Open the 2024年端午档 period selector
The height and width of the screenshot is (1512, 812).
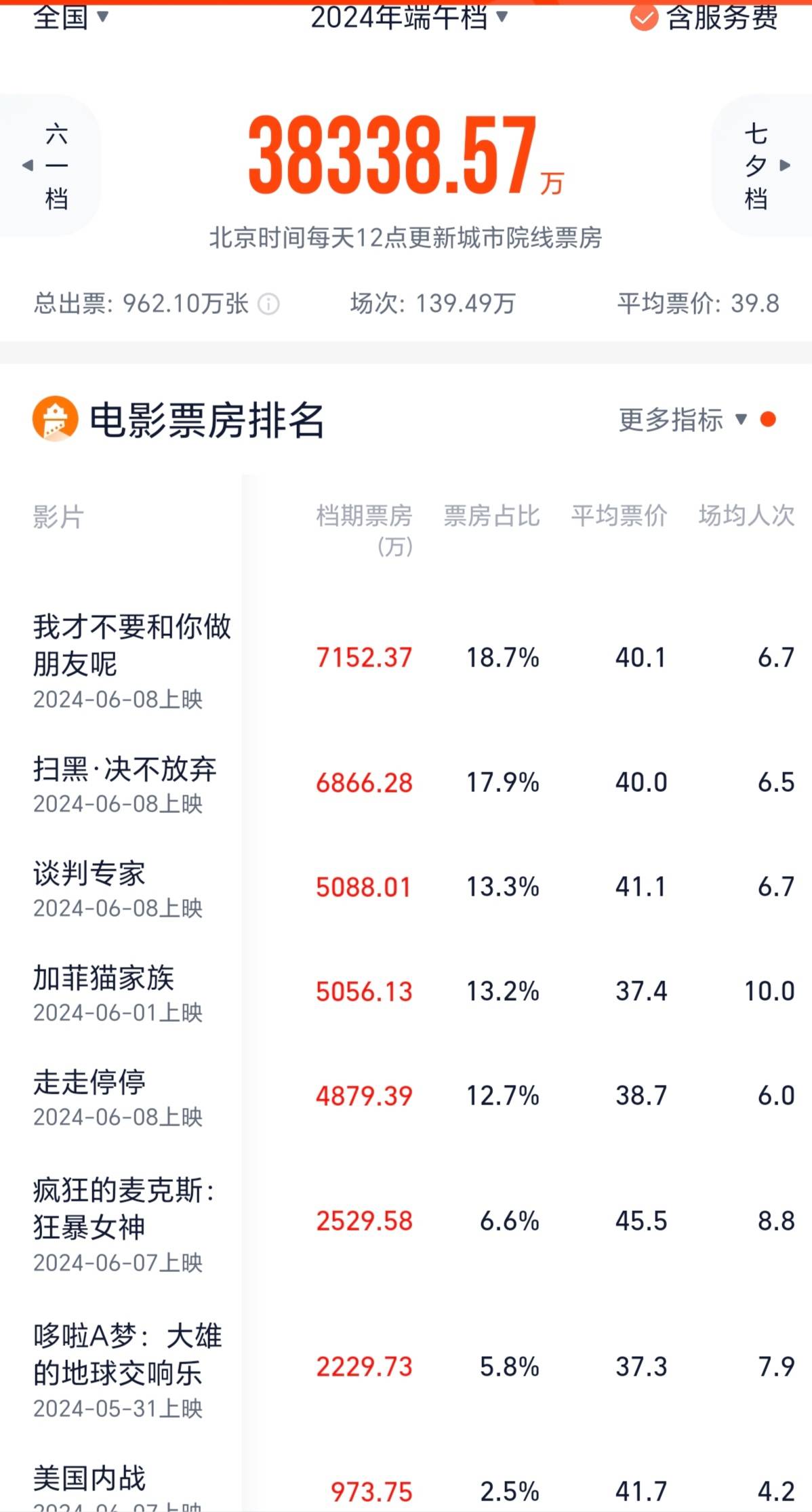[x=409, y=16]
